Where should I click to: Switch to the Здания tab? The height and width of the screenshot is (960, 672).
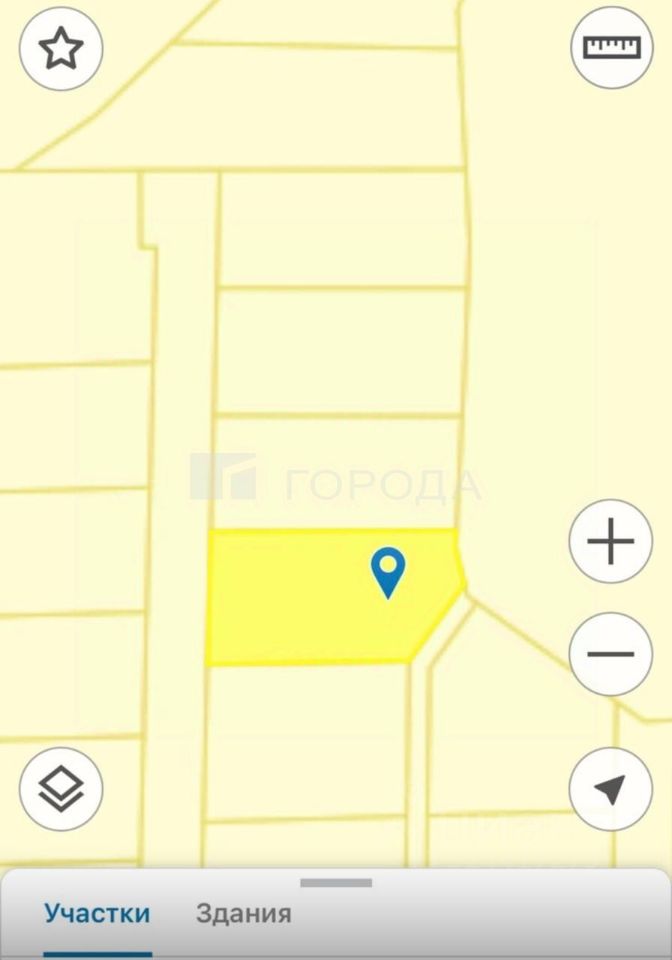click(x=244, y=913)
